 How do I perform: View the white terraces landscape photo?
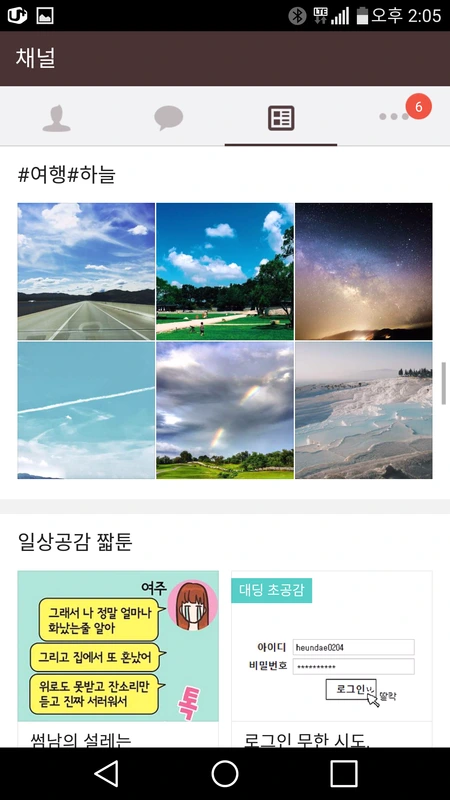pos(364,411)
